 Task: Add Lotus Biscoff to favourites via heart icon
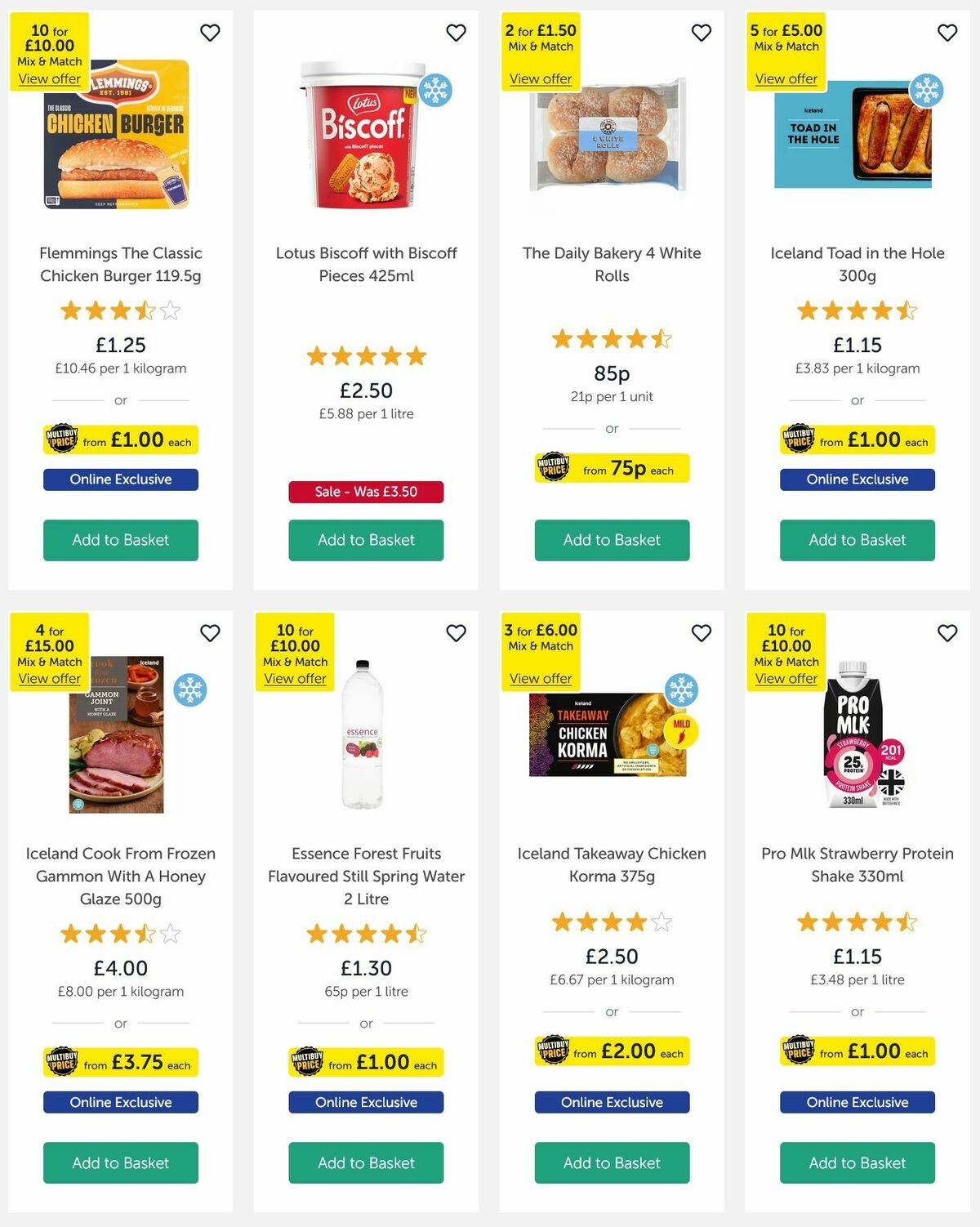457,33
